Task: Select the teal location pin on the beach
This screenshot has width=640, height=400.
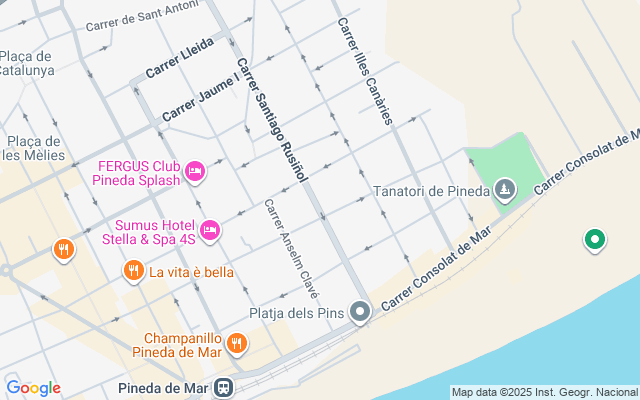Action: point(595,240)
